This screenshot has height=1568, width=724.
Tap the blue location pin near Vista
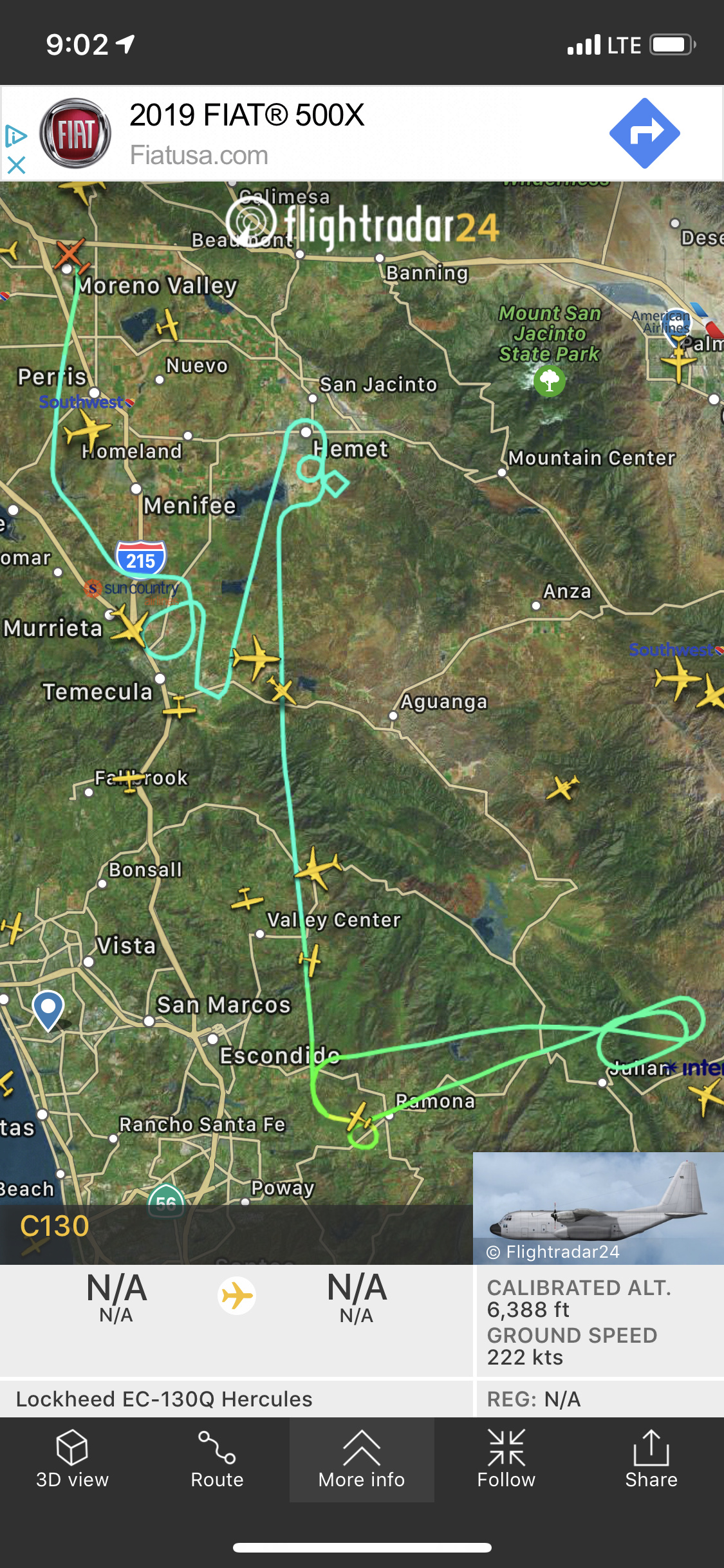48,1010
